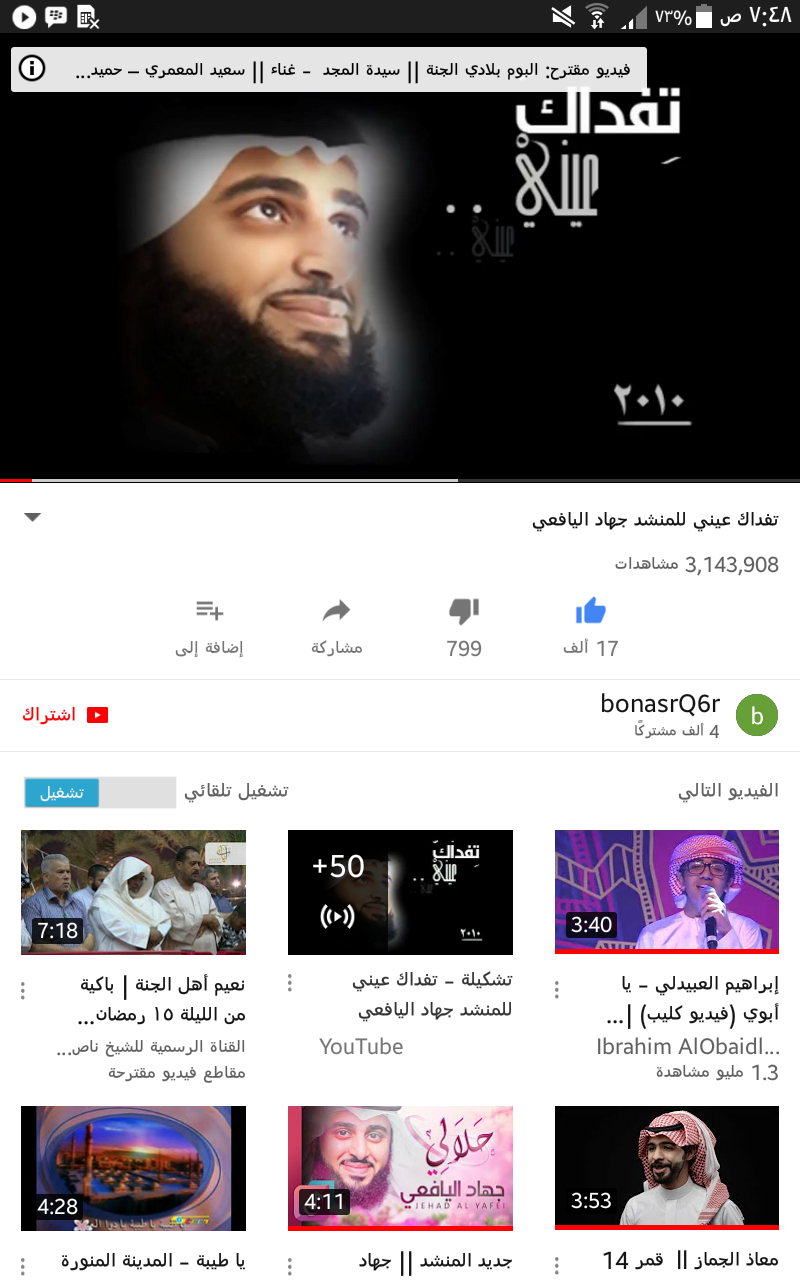The height and width of the screenshot is (1280, 800).
Task: Open options for the mix playlist
Action: (x=289, y=983)
